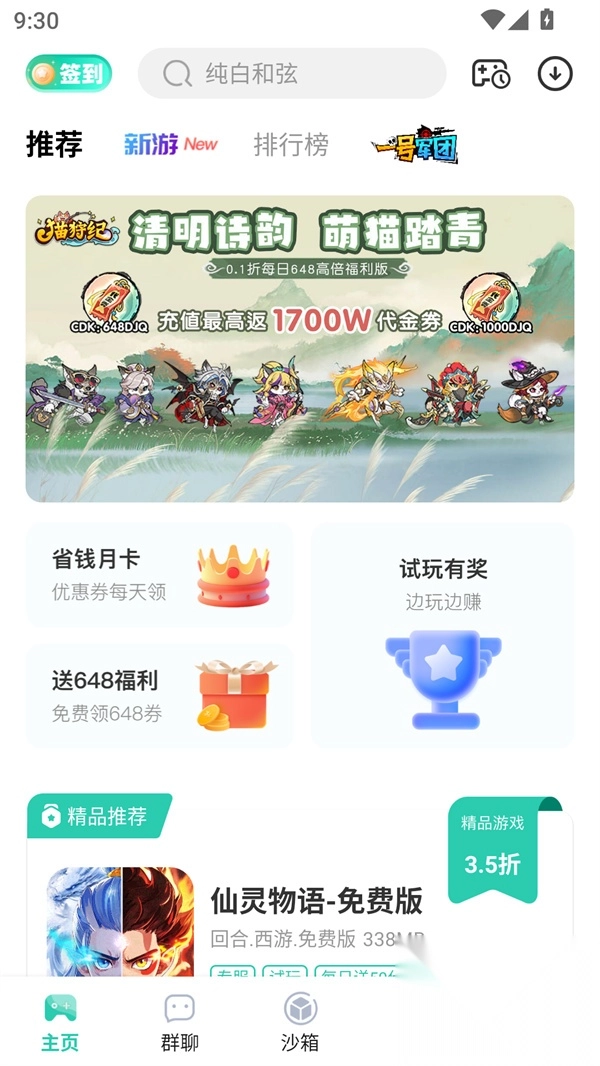Open the 一号军团 tab
The image size is (600, 1066).
[414, 145]
